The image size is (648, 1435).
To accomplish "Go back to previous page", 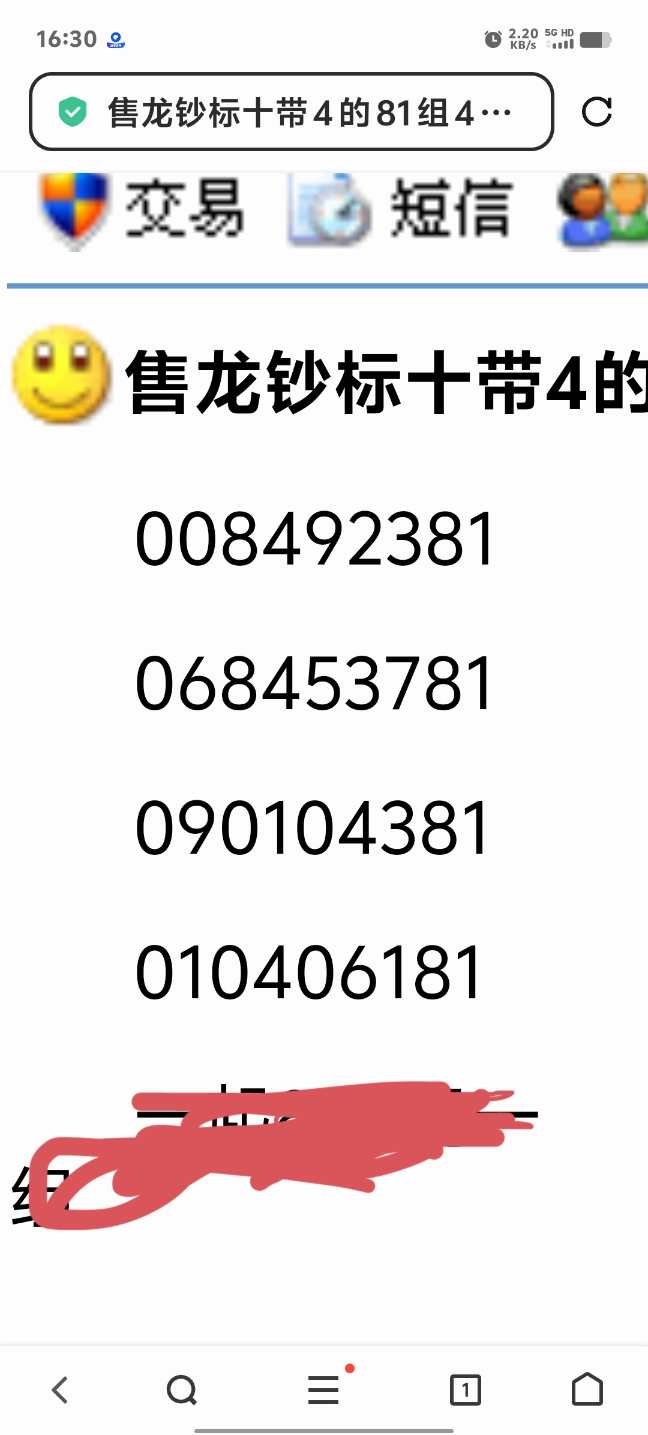I will (60, 1389).
